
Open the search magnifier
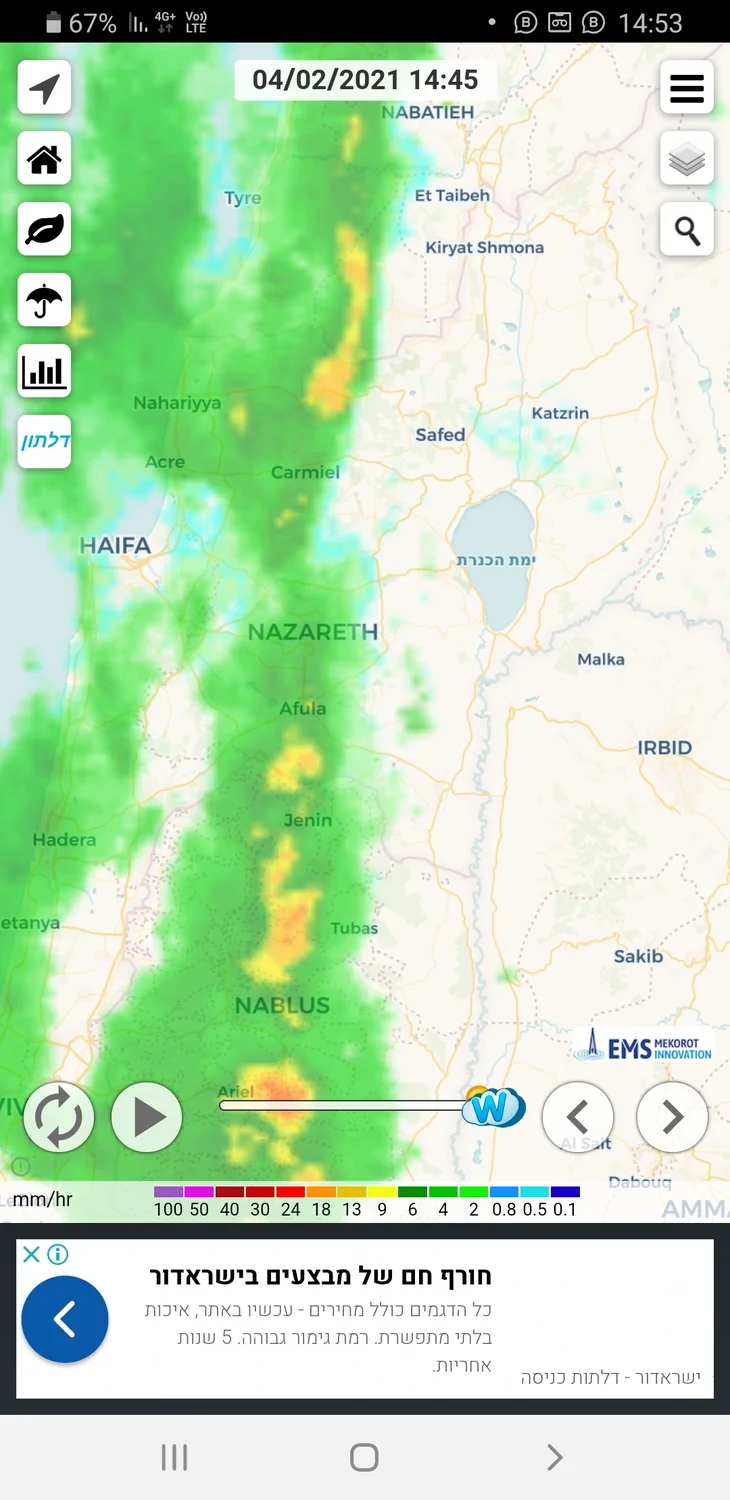(687, 230)
